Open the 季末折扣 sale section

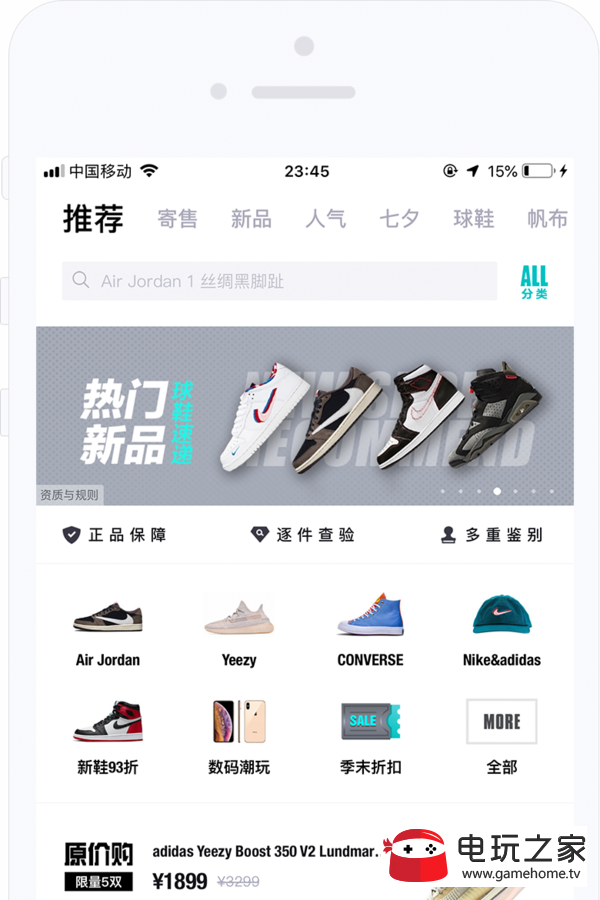tap(370, 736)
